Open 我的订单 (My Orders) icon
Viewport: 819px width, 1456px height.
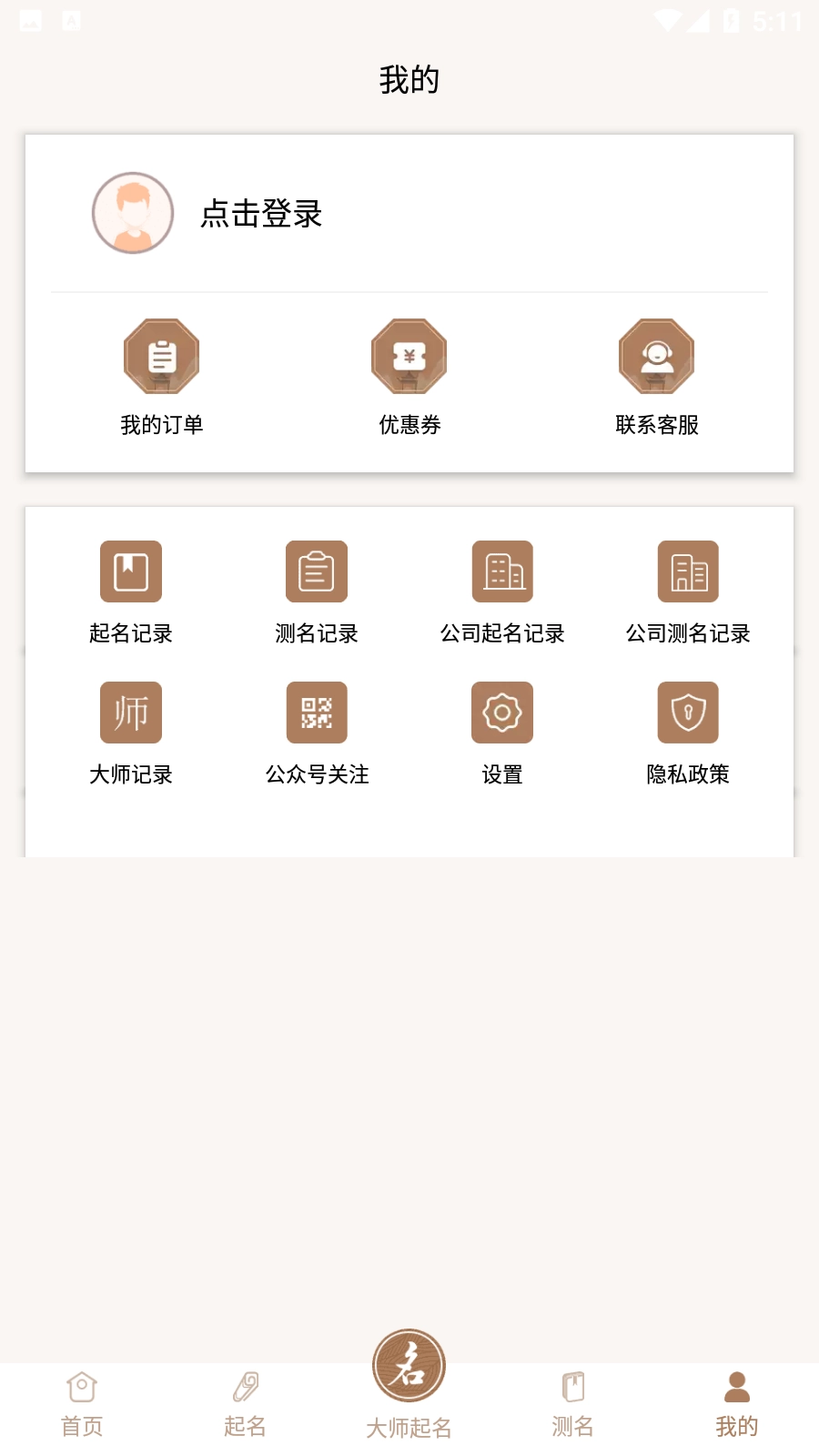click(x=161, y=357)
